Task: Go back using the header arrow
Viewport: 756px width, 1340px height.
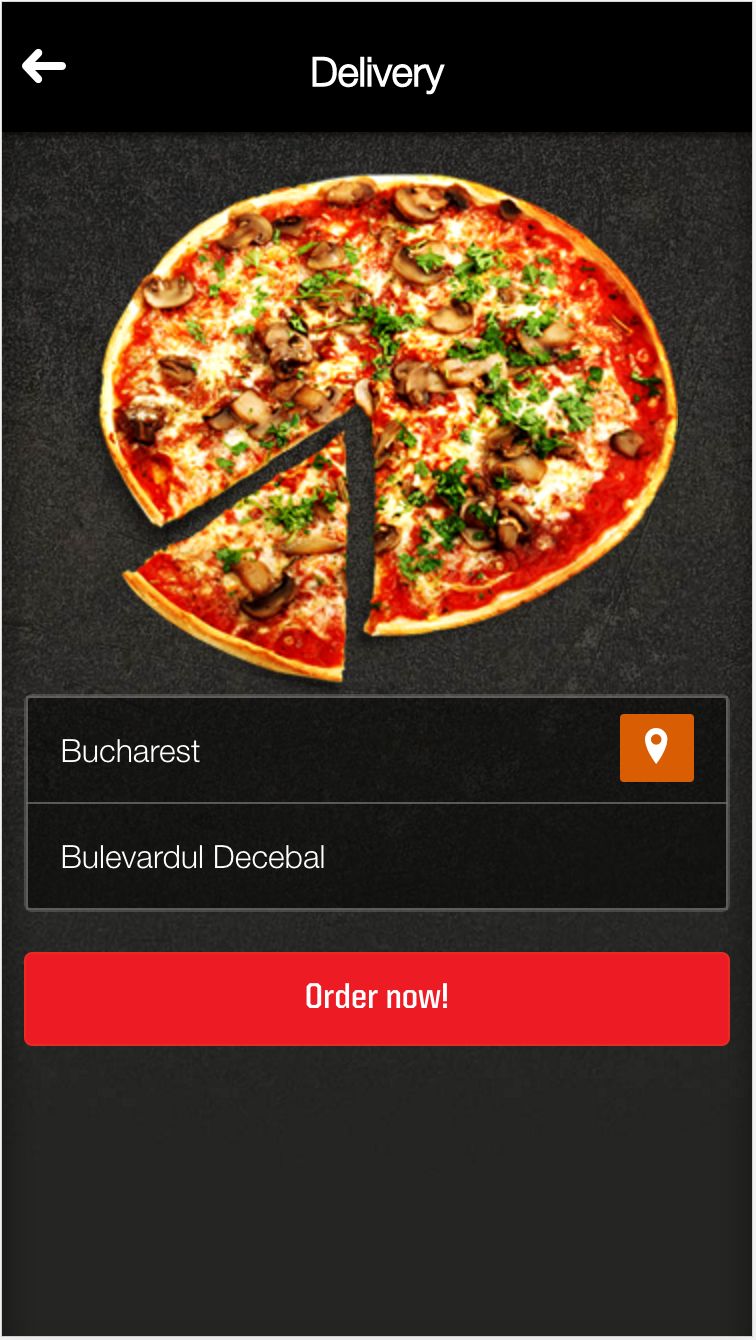Action: click(44, 67)
